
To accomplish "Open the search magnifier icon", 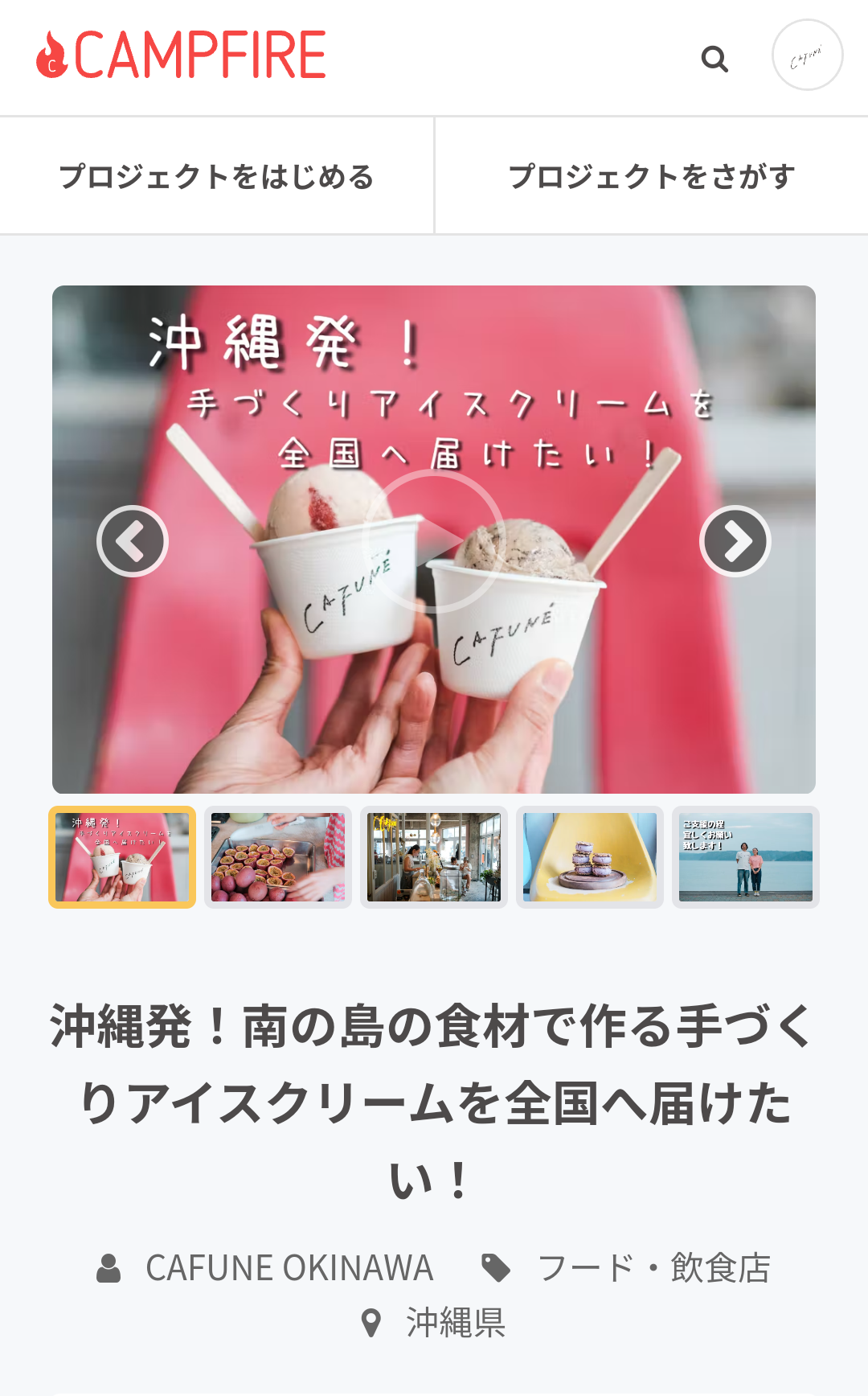I will (714, 59).
